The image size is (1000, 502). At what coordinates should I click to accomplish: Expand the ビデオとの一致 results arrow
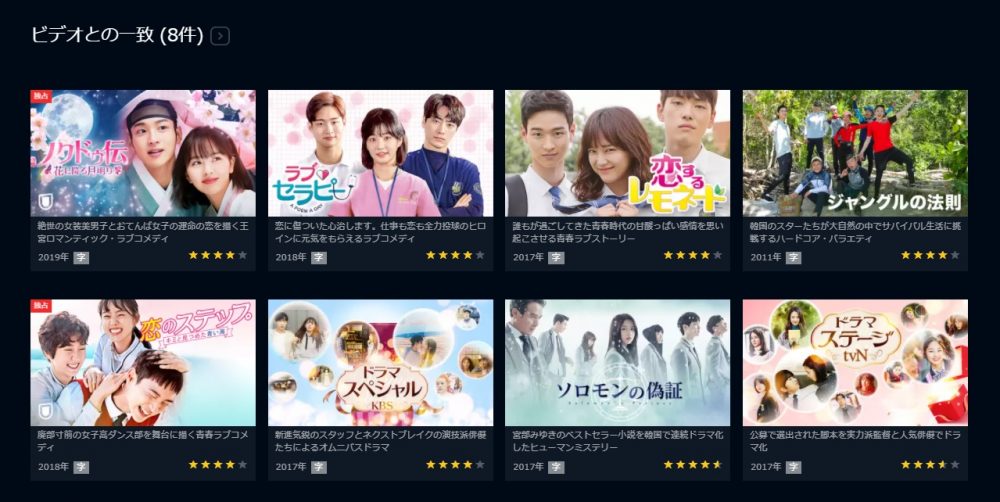pos(220,36)
